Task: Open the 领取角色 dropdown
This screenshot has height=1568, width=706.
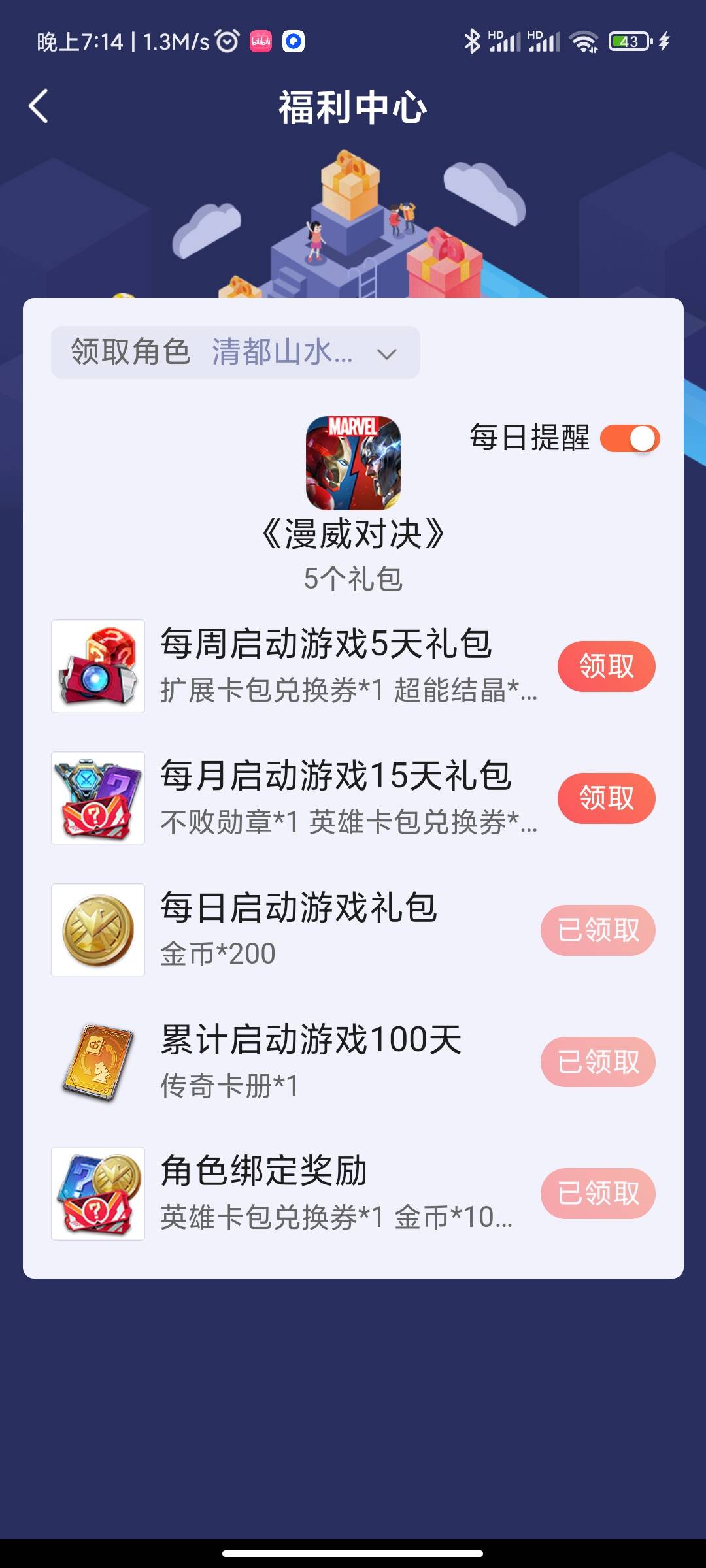Action: pyautogui.click(x=235, y=353)
